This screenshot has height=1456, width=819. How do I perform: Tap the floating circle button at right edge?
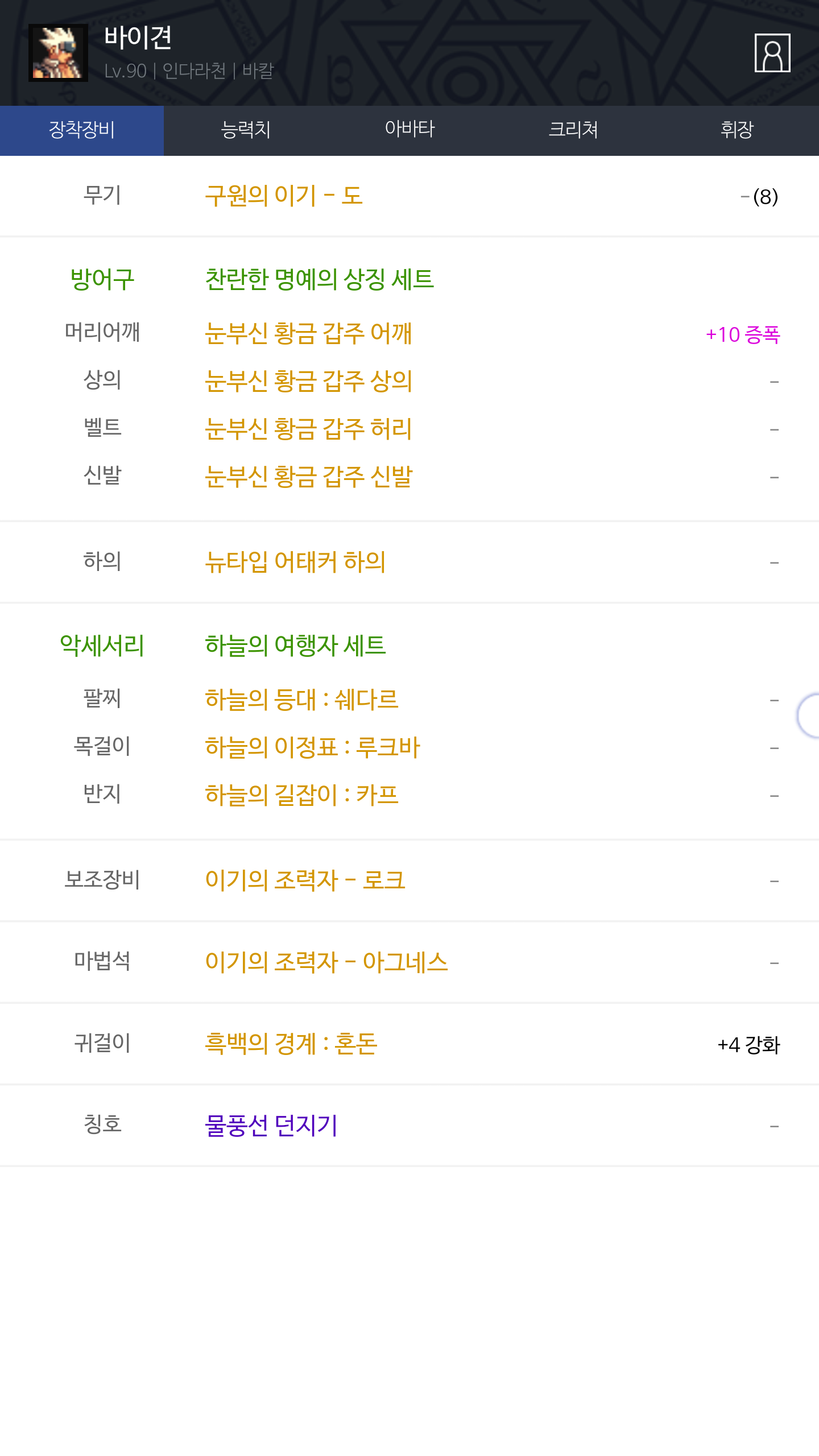point(808,715)
